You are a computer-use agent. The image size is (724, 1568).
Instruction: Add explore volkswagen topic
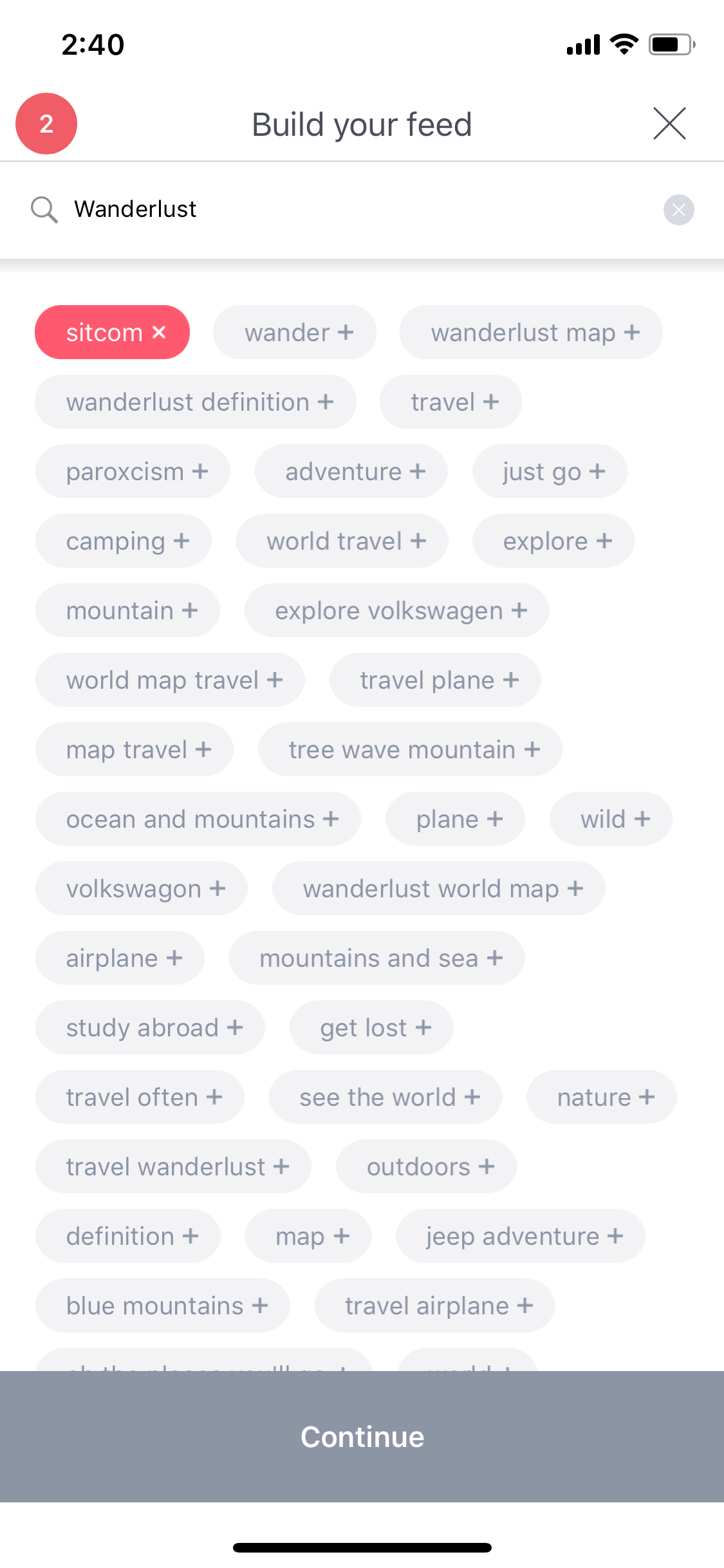396,610
